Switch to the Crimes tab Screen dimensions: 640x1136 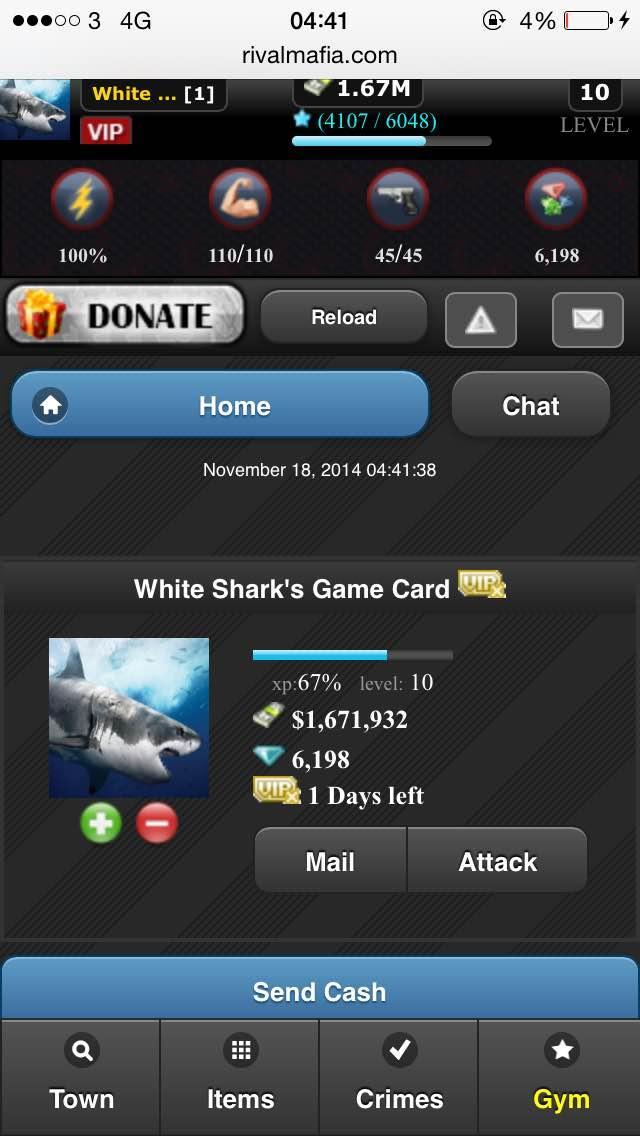(x=399, y=1076)
